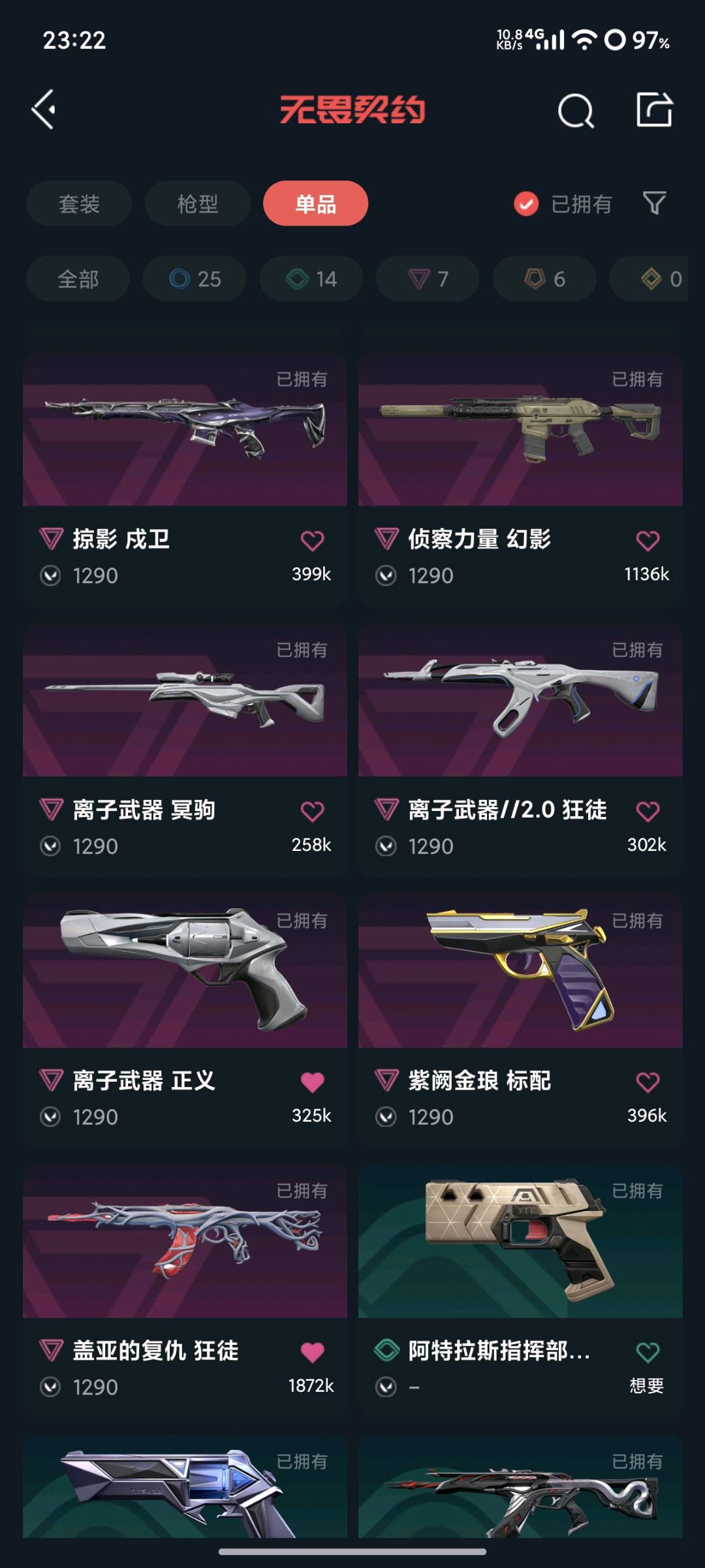Switch to the 套装 tab

[x=79, y=204]
